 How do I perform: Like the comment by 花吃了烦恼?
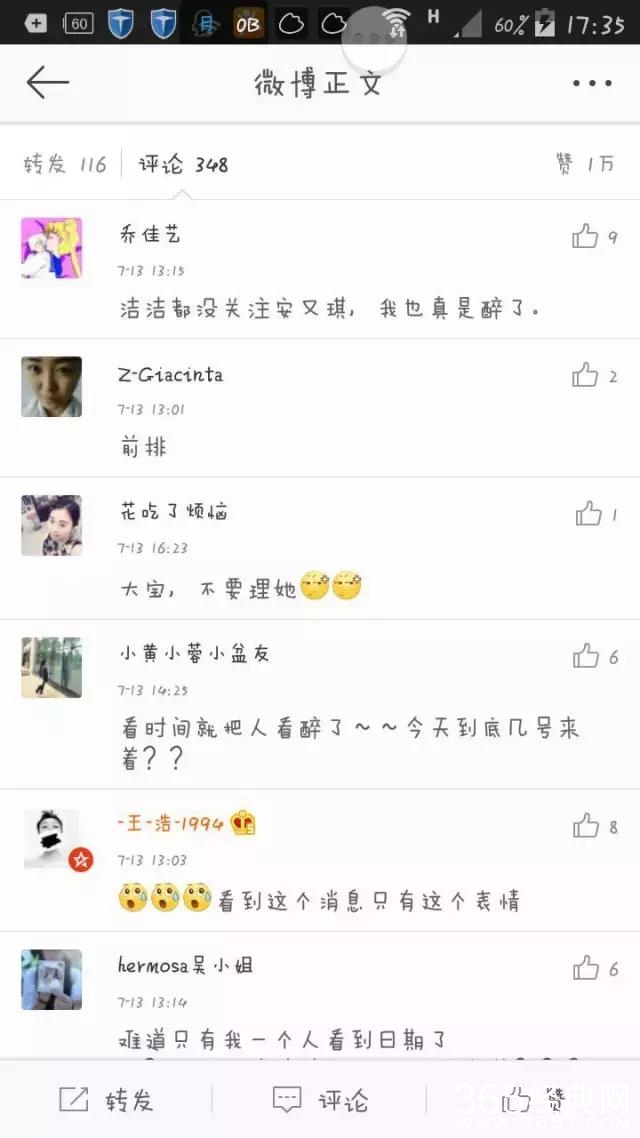point(589,515)
